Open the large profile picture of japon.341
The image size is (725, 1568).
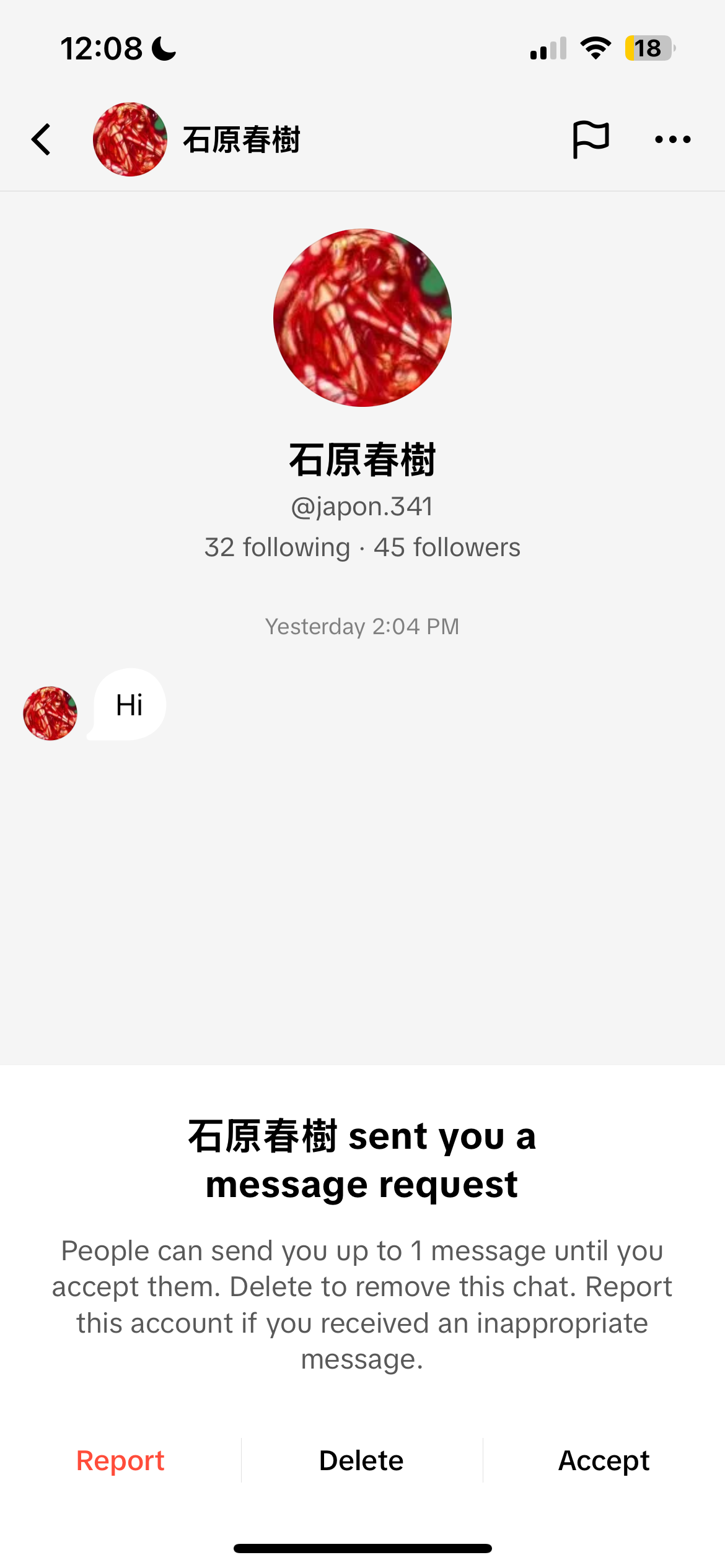click(362, 318)
